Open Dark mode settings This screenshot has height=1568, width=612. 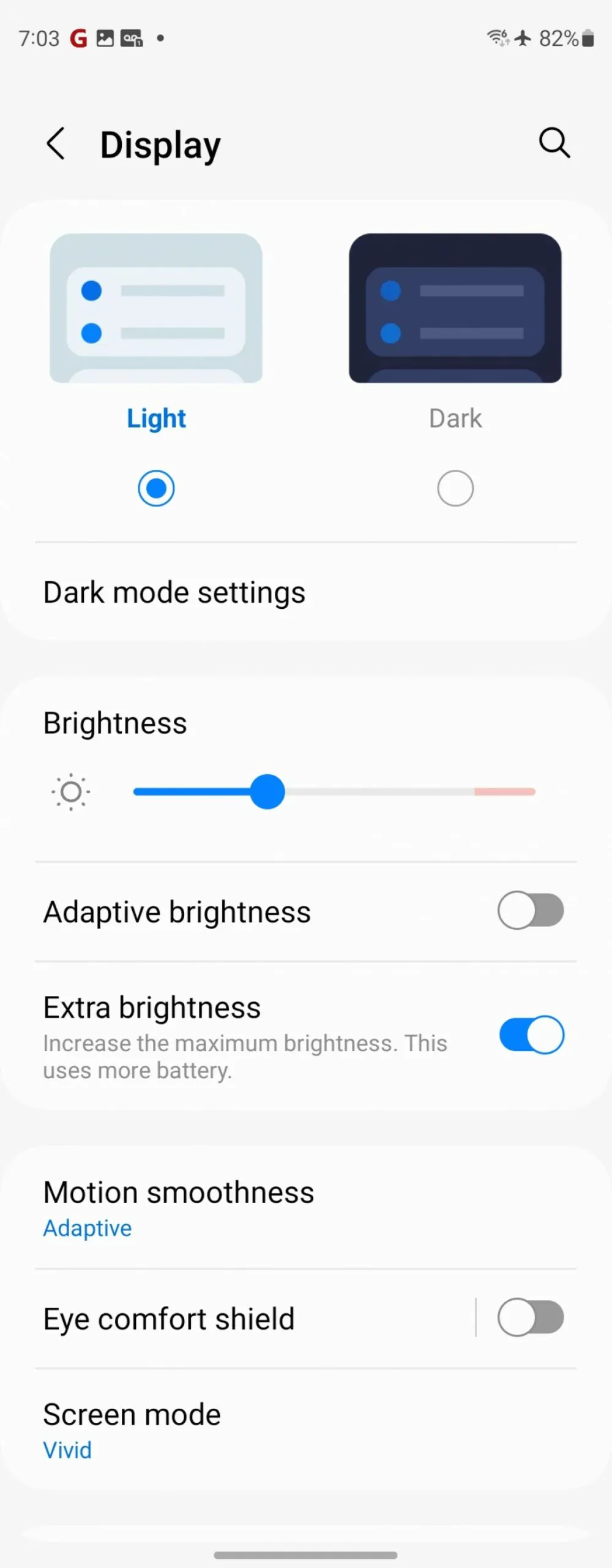[174, 592]
